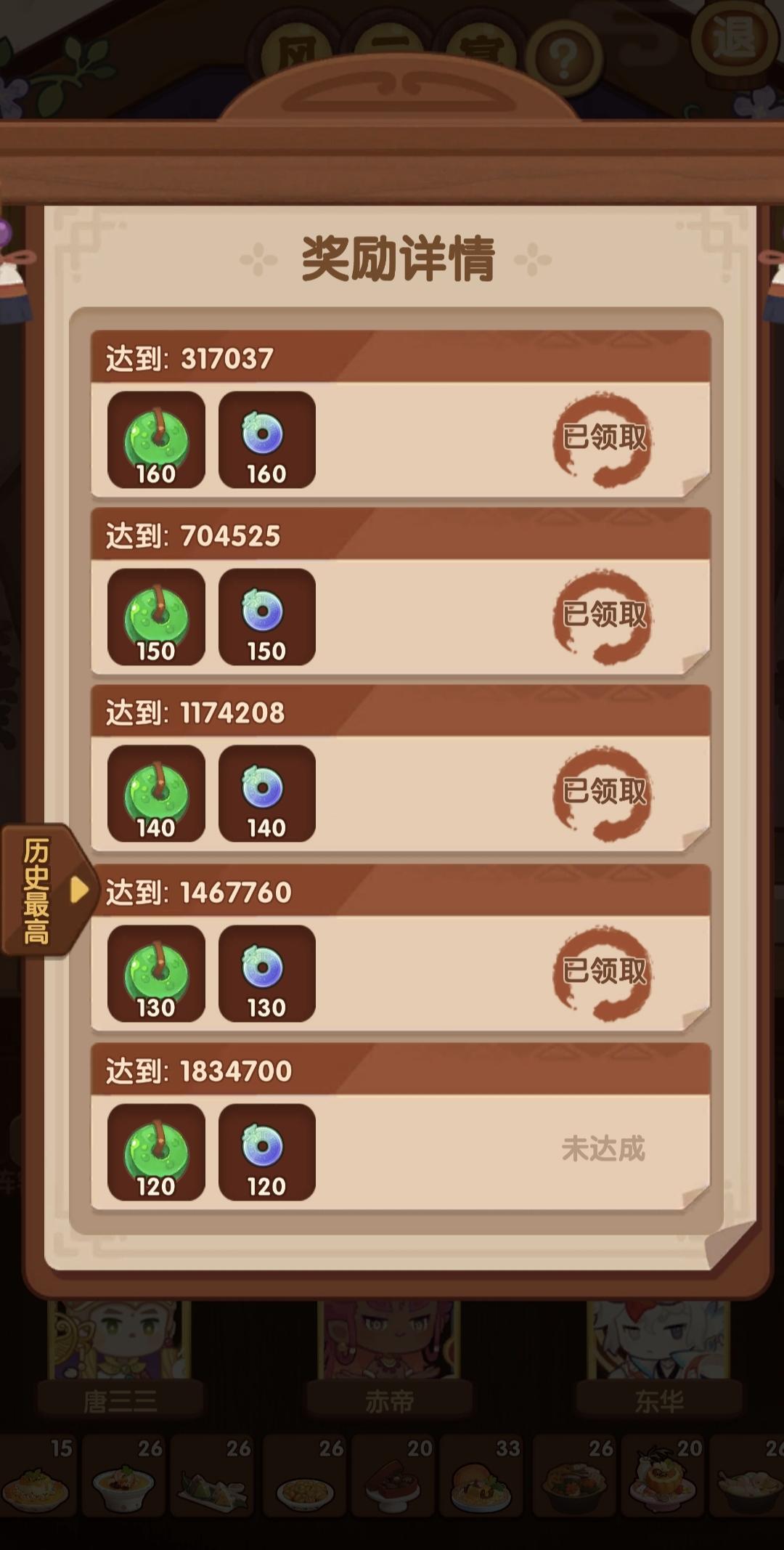Tap the blue jade ring reward labeled 160
The image size is (784, 1550).
point(266,440)
